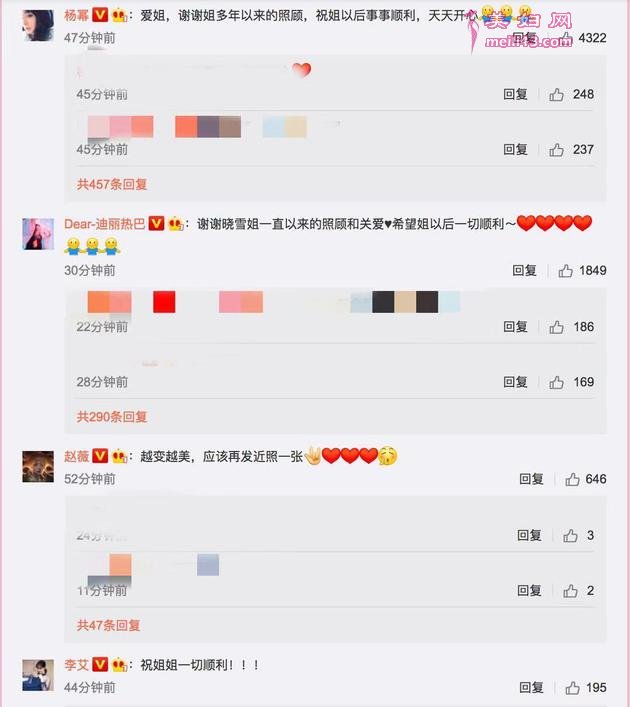The height and width of the screenshot is (707, 630).
Task: Expand all 457 replies under 杨幂
Action: (x=112, y=185)
